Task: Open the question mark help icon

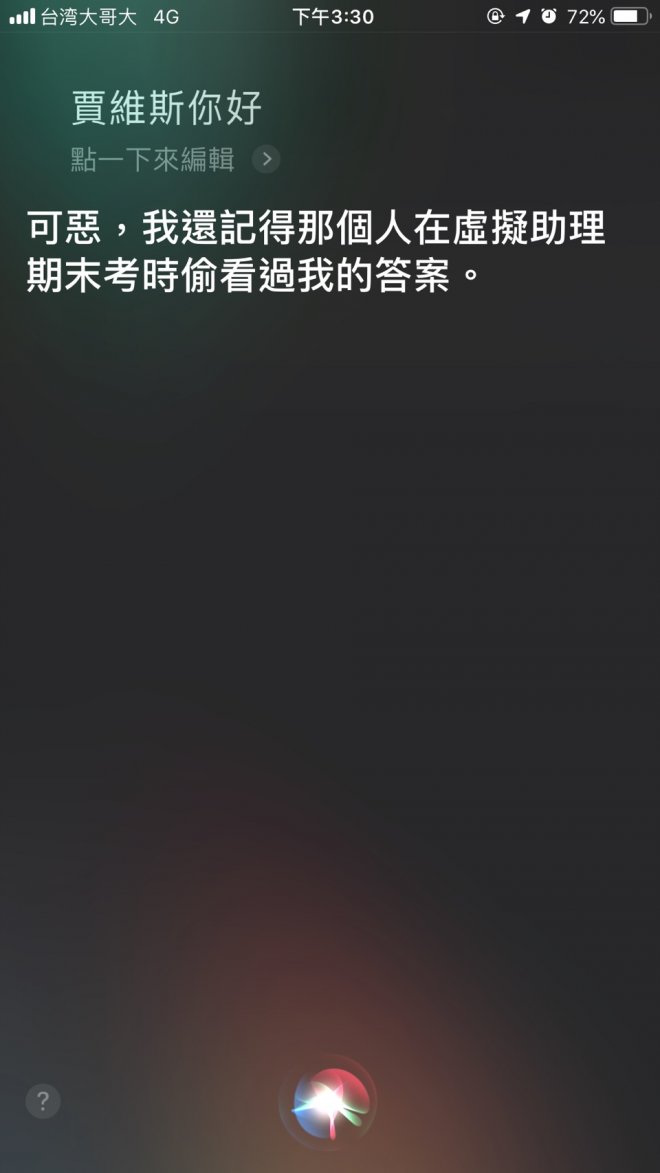Action: click(43, 1101)
